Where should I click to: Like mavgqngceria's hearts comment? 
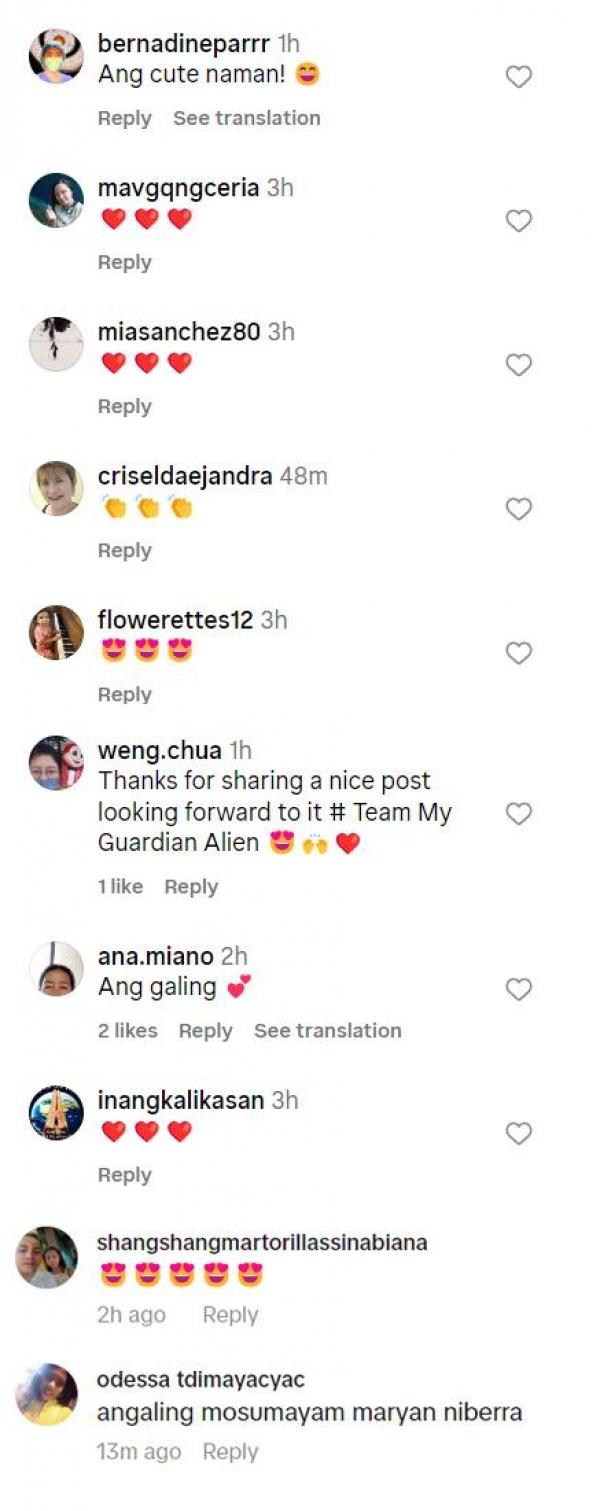518,221
